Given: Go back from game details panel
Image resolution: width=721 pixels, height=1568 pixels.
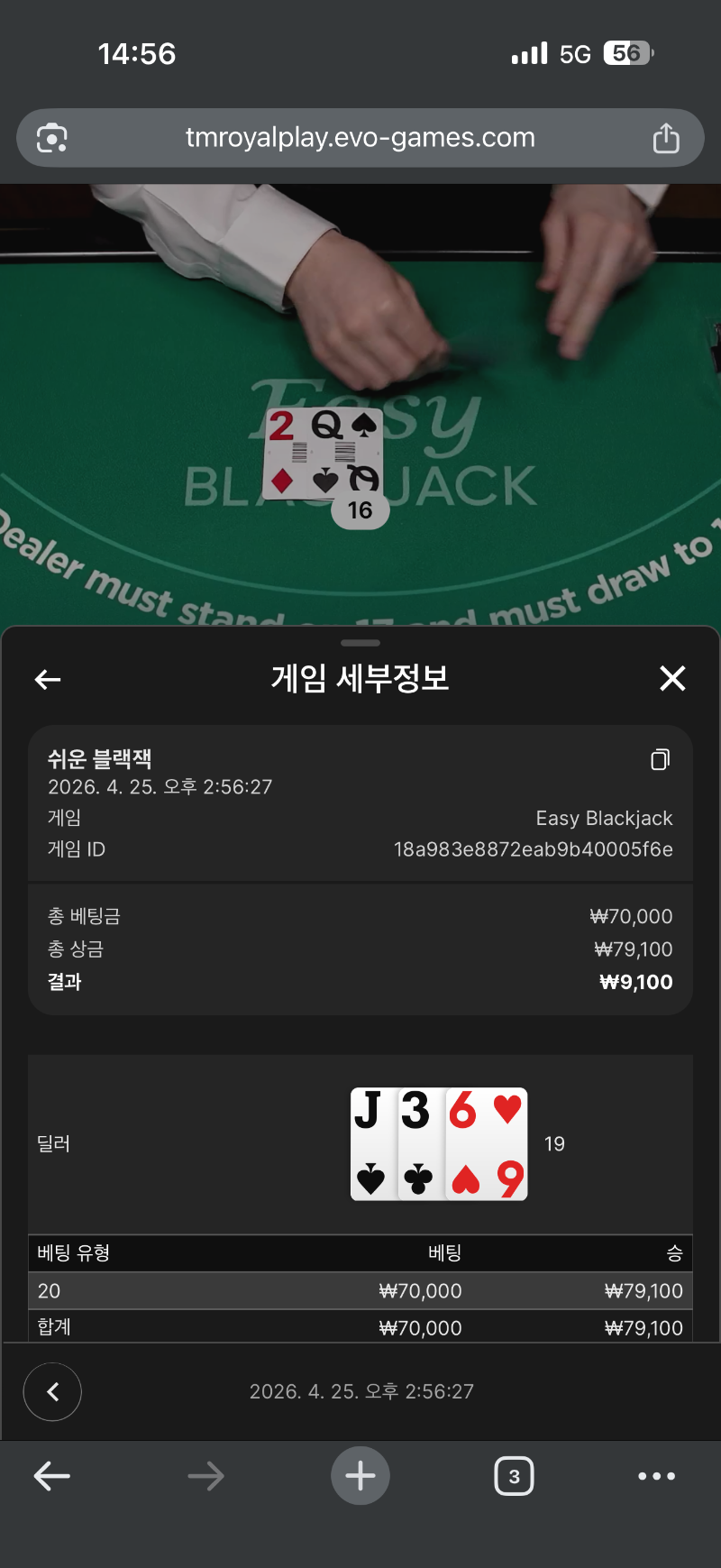Looking at the screenshot, I should point(48,679).
